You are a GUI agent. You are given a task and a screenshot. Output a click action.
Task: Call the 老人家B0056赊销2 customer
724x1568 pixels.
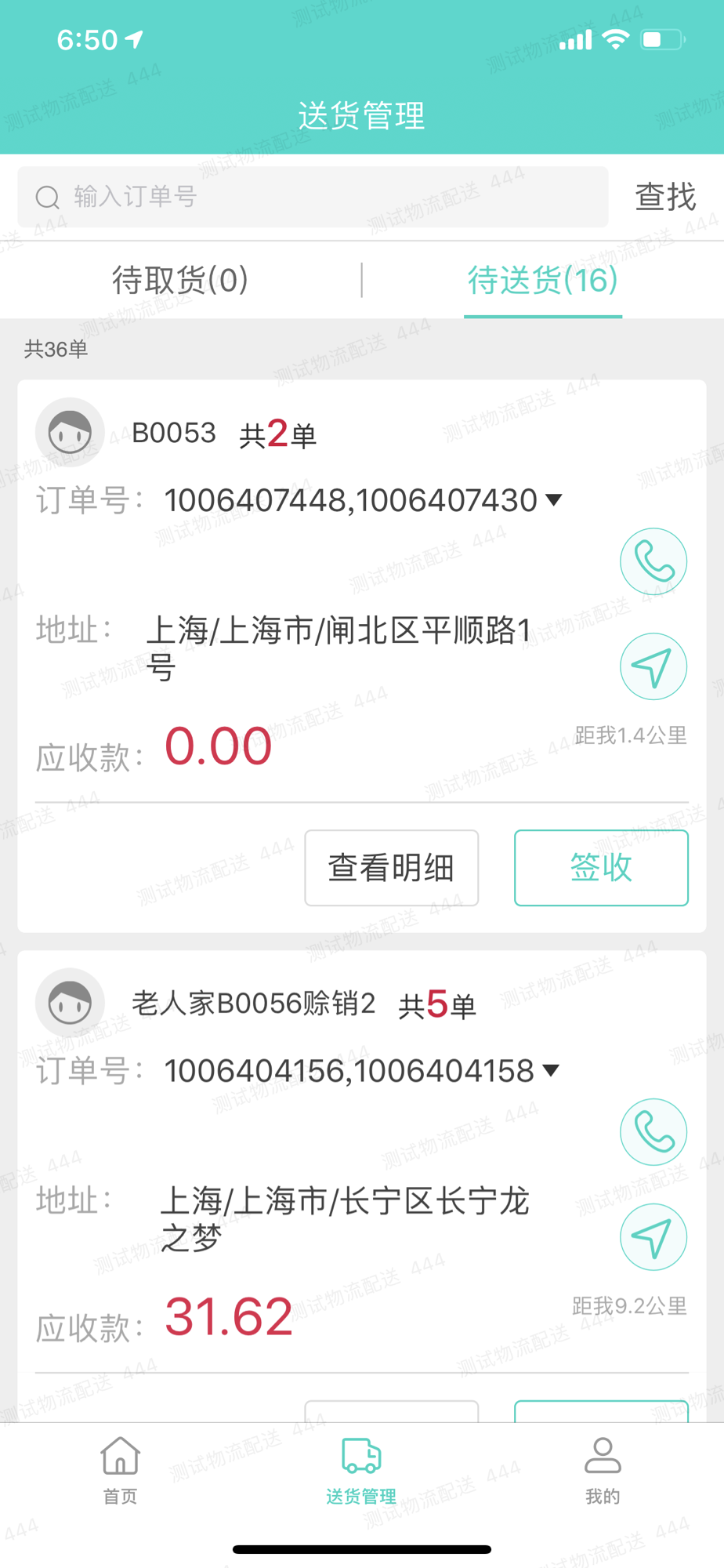click(653, 1132)
